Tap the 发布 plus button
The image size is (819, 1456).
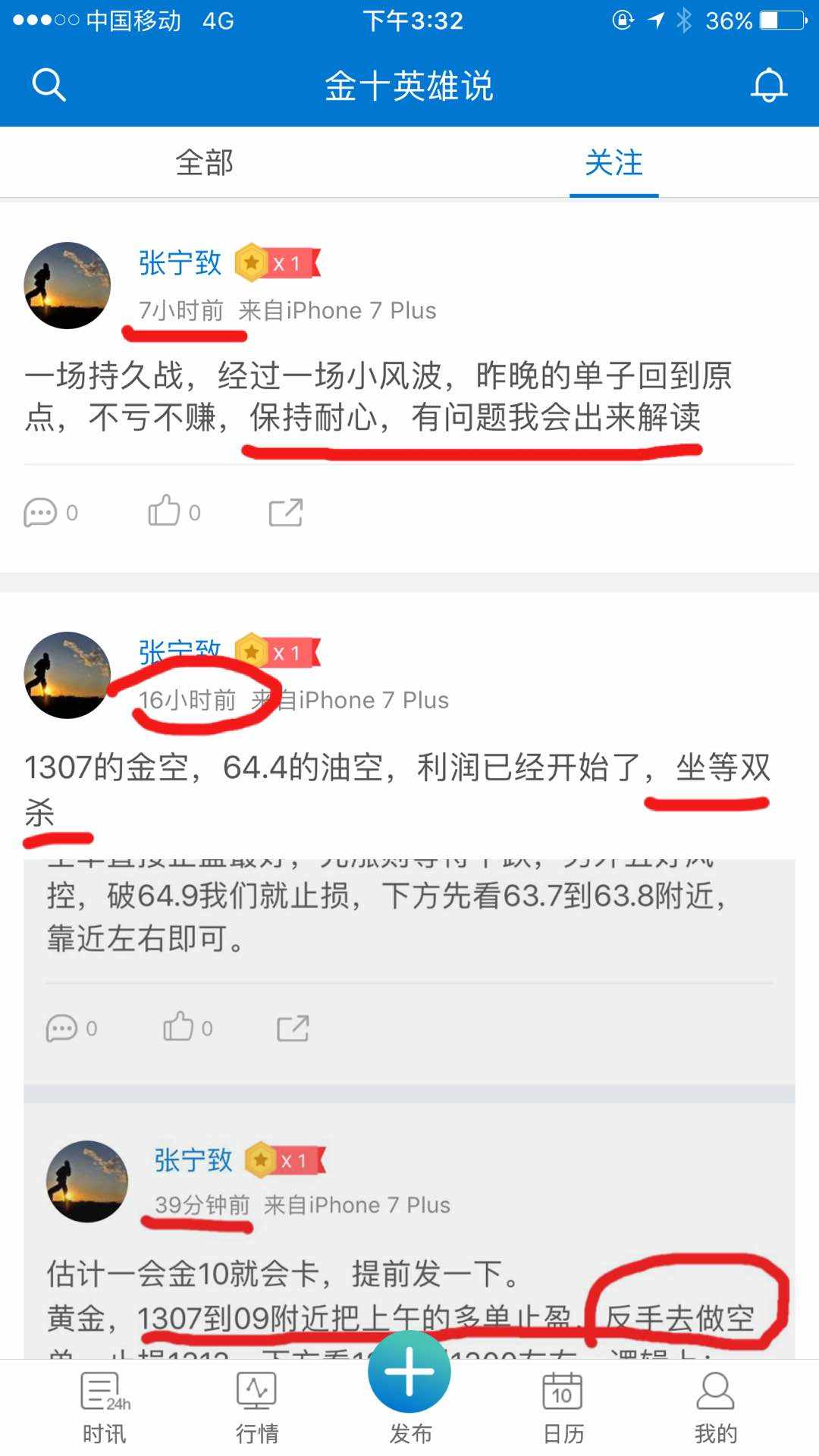tap(409, 1373)
